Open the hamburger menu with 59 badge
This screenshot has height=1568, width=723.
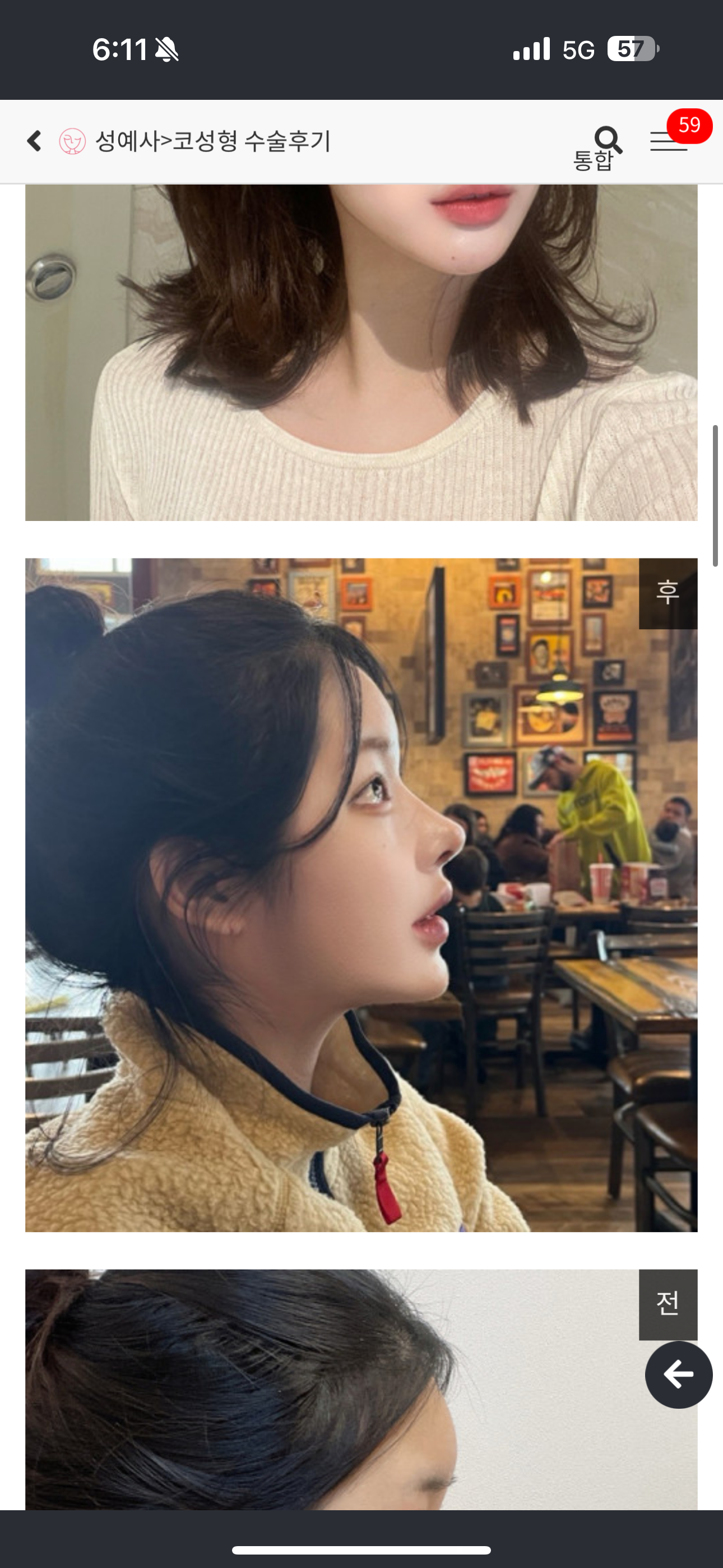[669, 141]
